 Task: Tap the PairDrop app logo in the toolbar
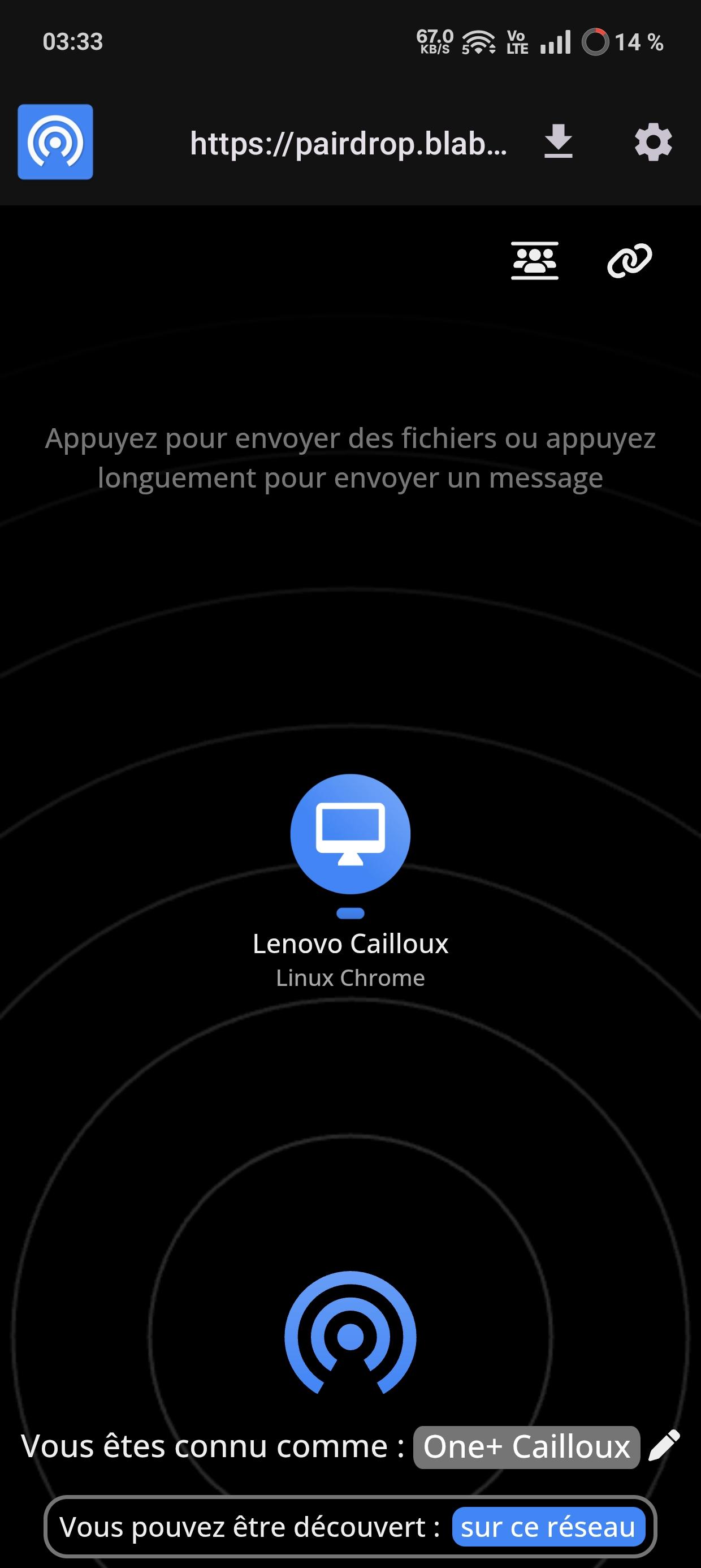click(55, 142)
